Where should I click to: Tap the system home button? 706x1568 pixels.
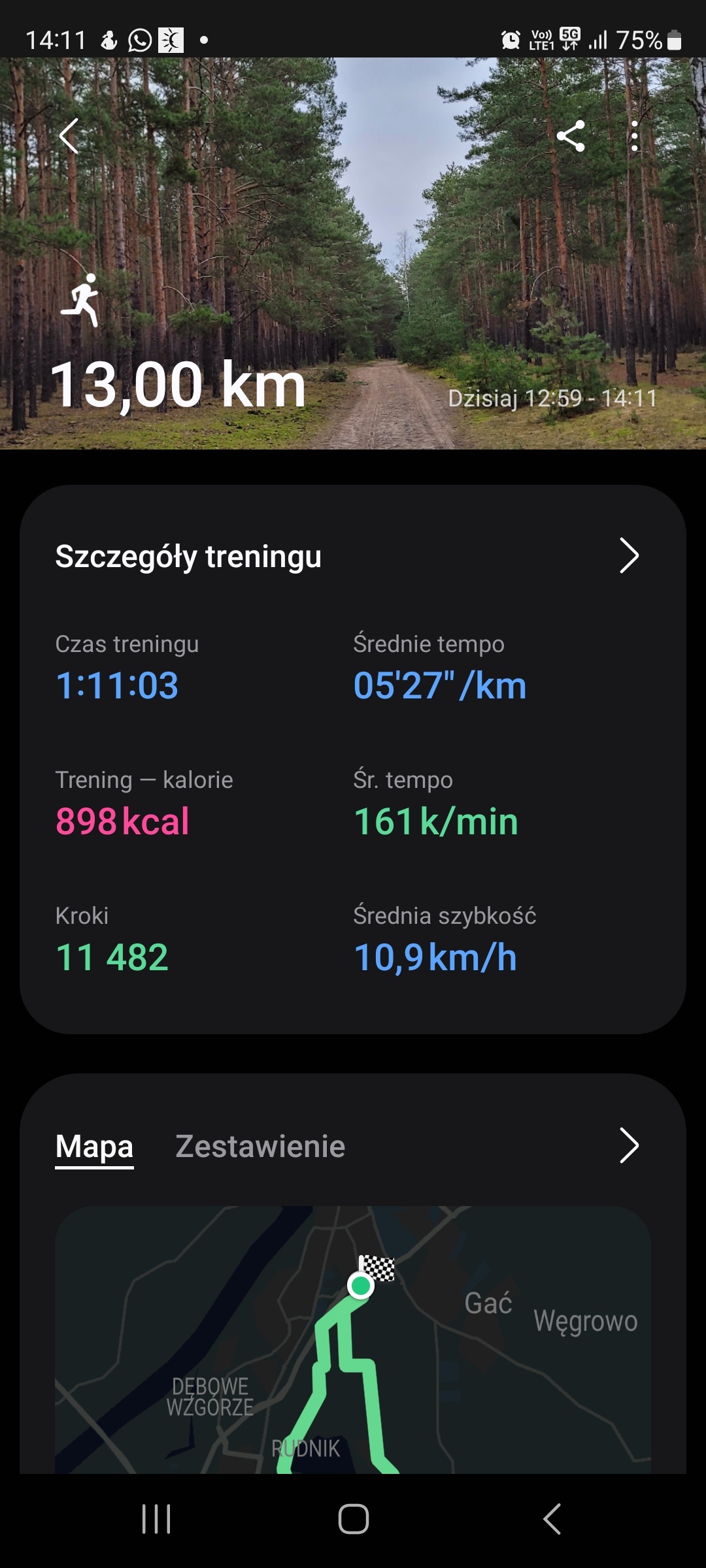pos(353,1519)
